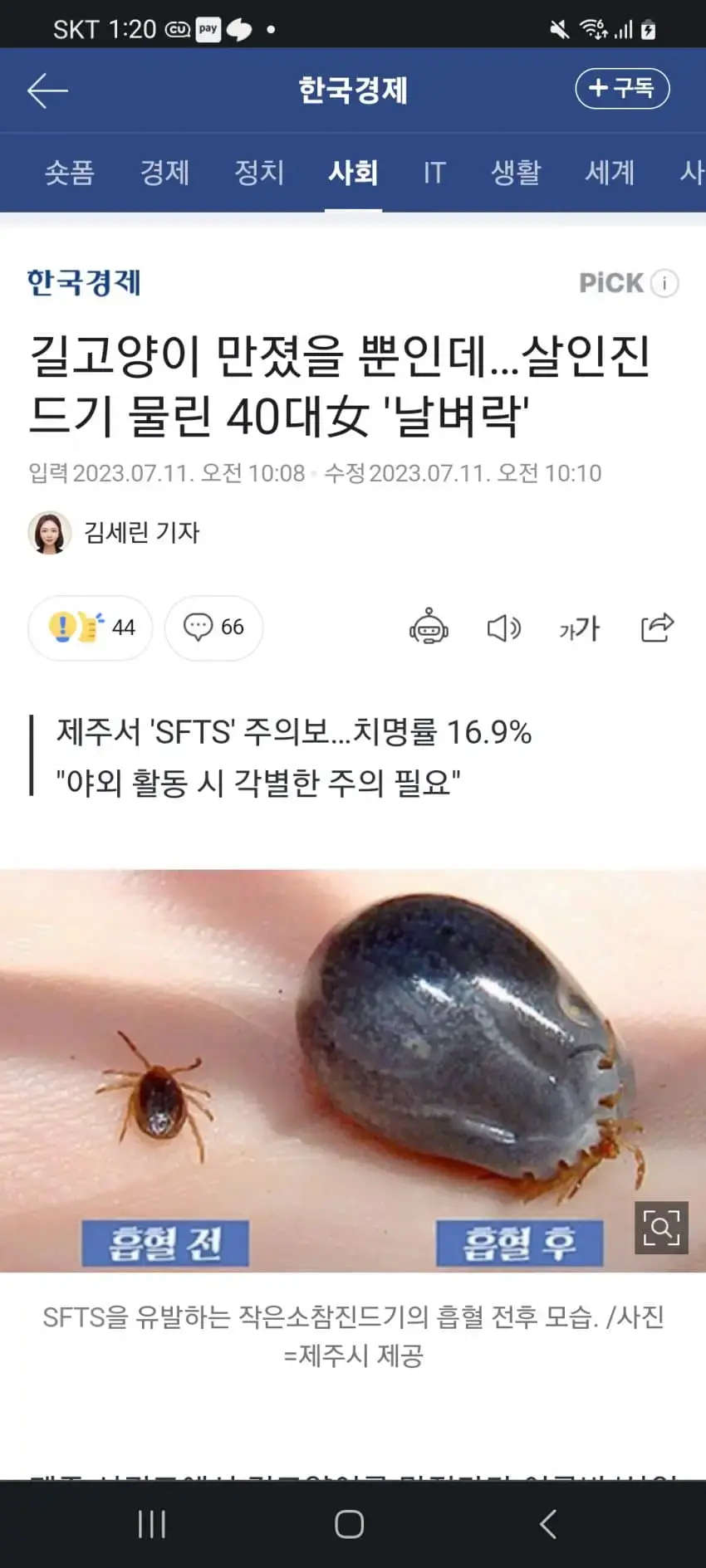Switch to the 숏폼 tab
This screenshot has height=1568, width=706.
(x=70, y=173)
